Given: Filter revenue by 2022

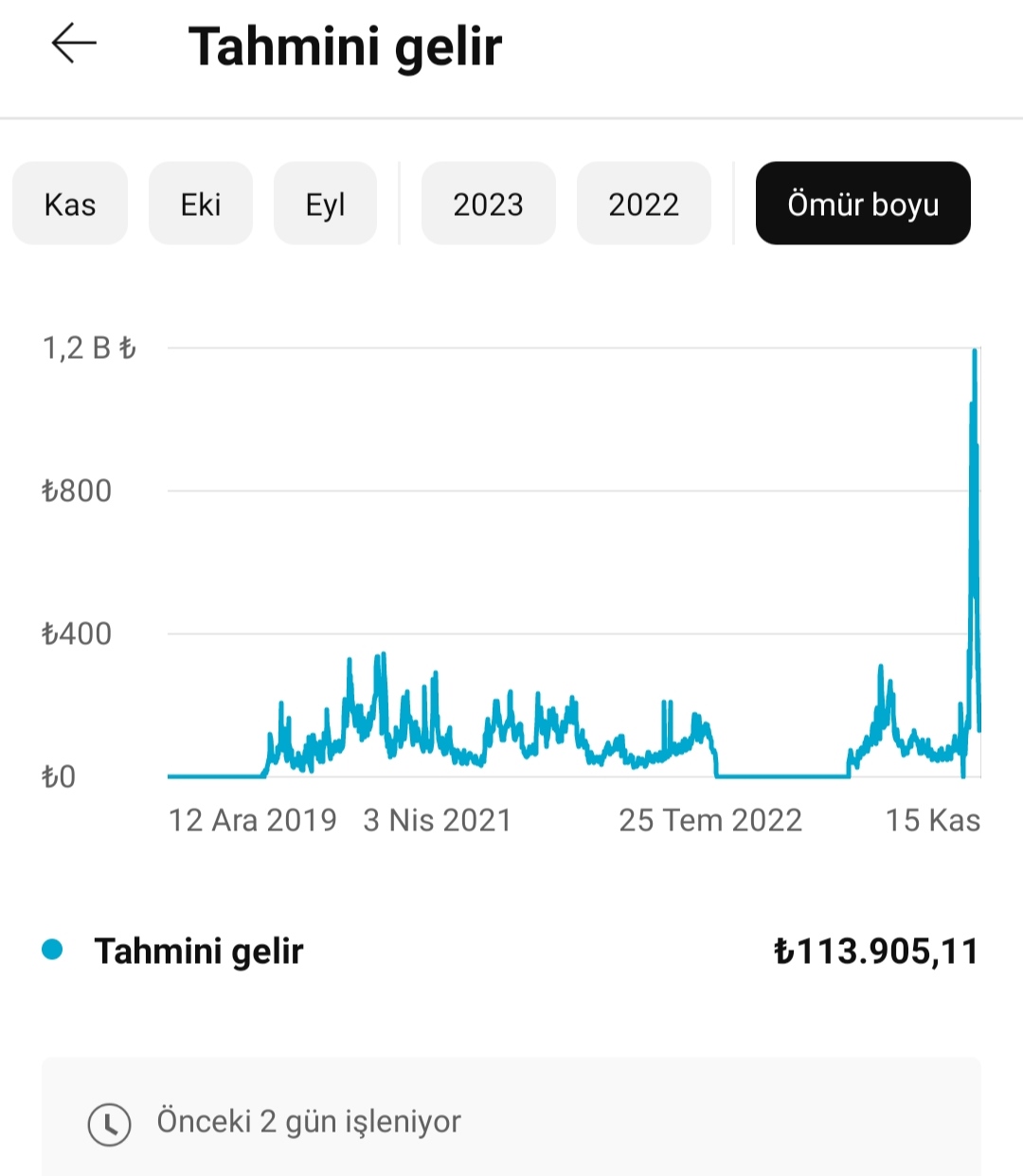Looking at the screenshot, I should pyautogui.click(x=644, y=204).
